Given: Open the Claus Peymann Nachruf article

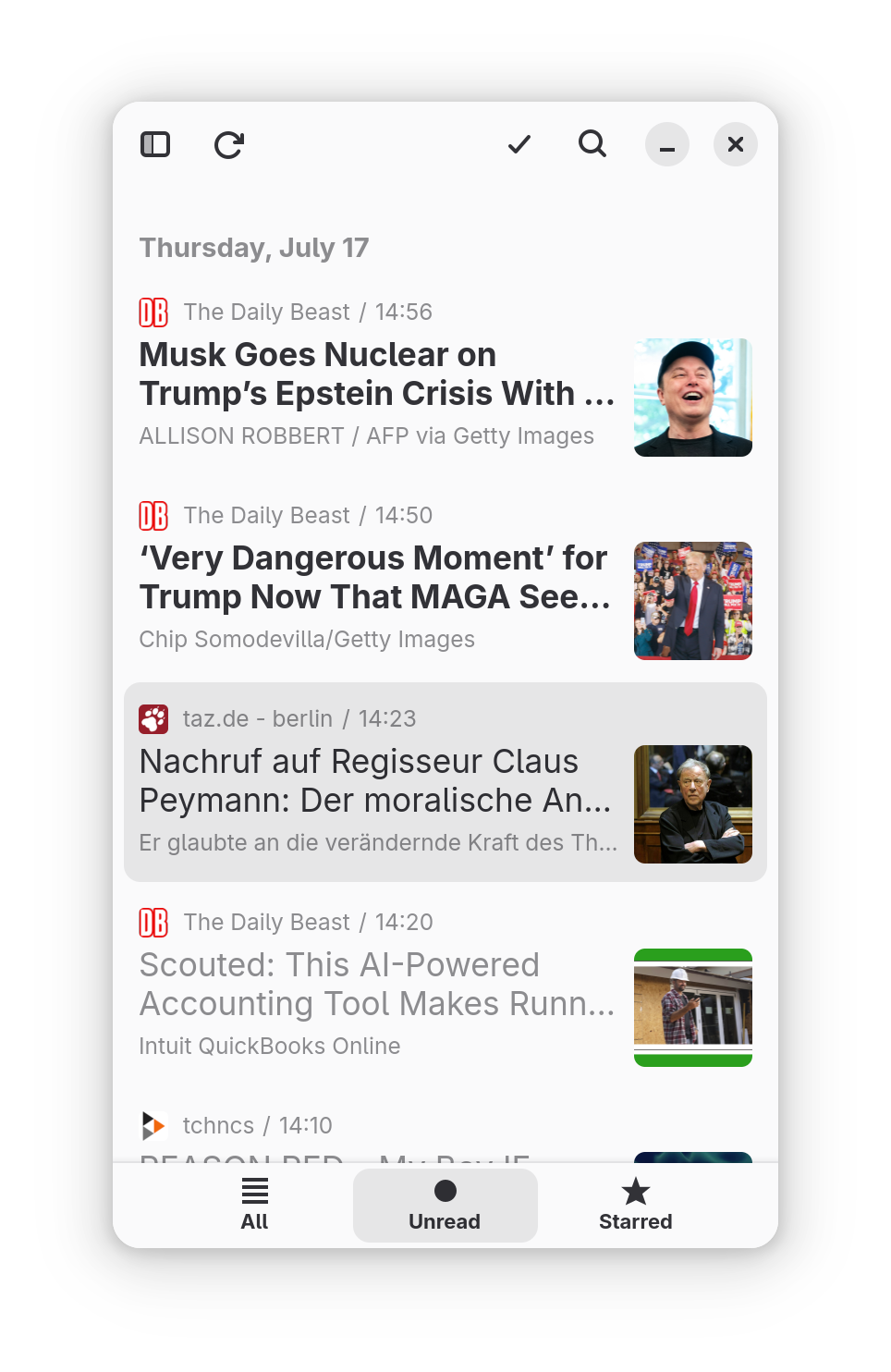Looking at the screenshot, I should (x=375, y=781).
